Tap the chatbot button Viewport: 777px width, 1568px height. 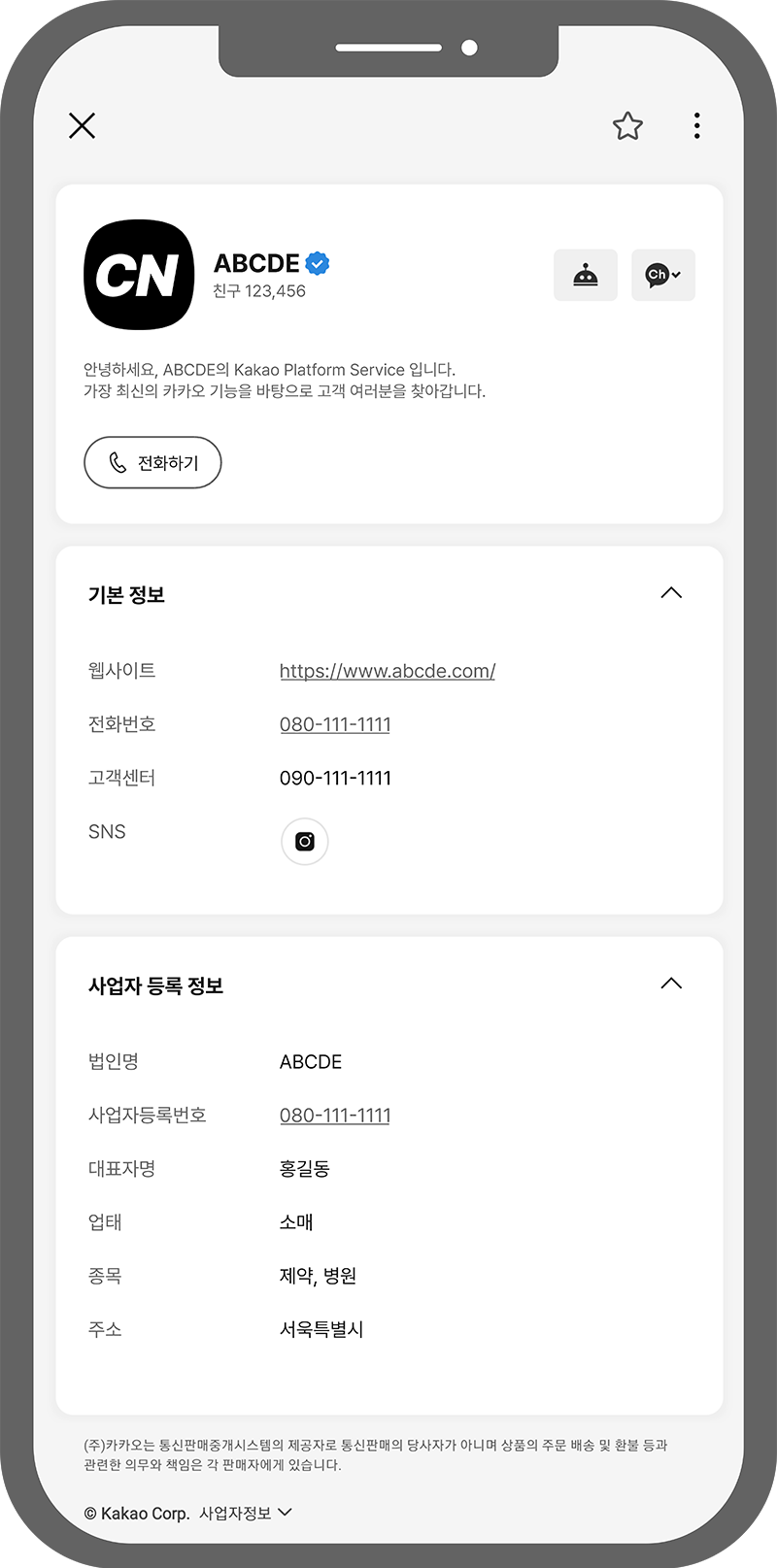coord(586,275)
